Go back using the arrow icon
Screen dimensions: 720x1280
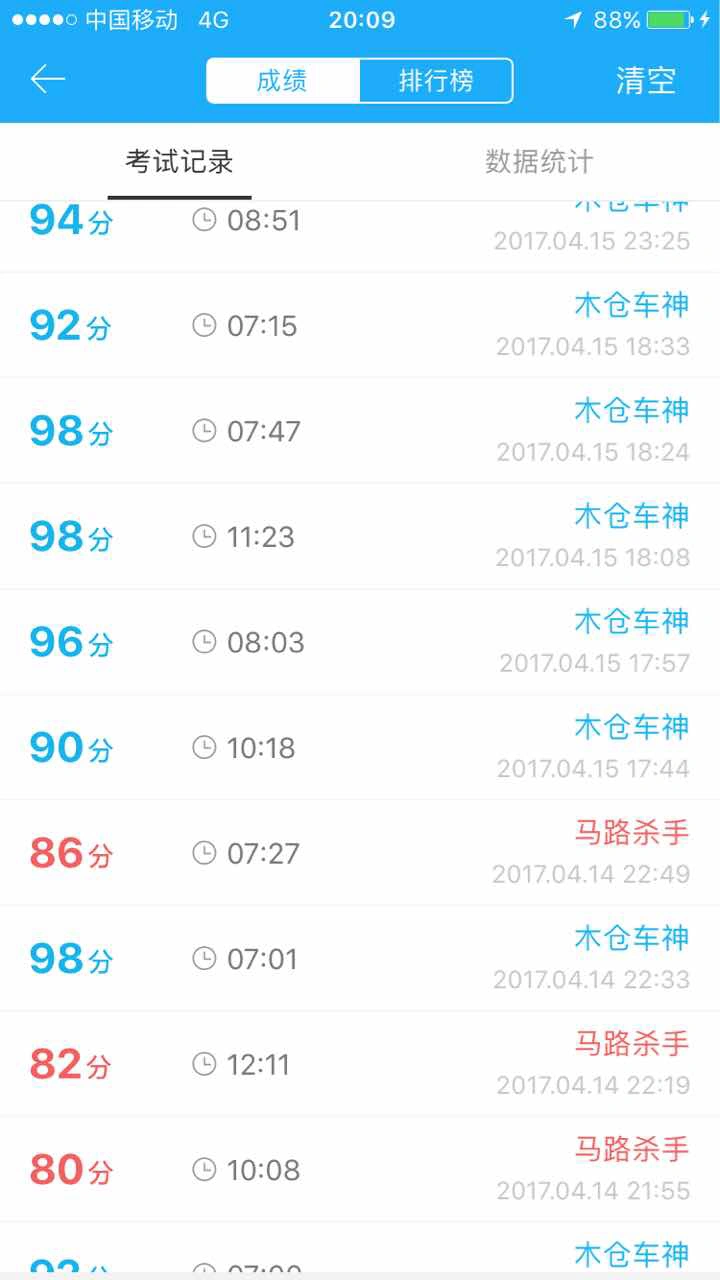pyautogui.click(x=47, y=80)
